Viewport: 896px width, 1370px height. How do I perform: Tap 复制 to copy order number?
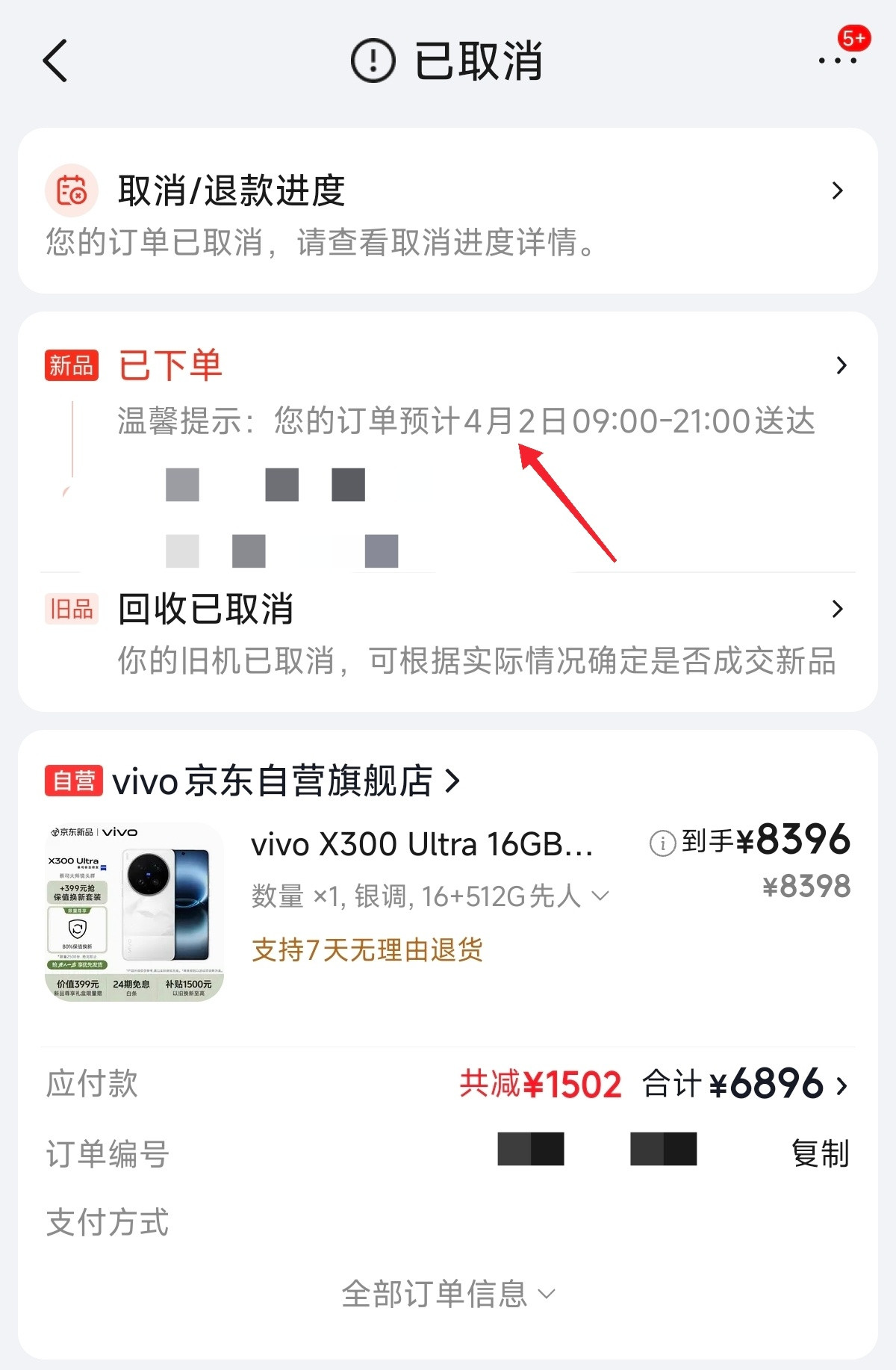click(x=820, y=1154)
